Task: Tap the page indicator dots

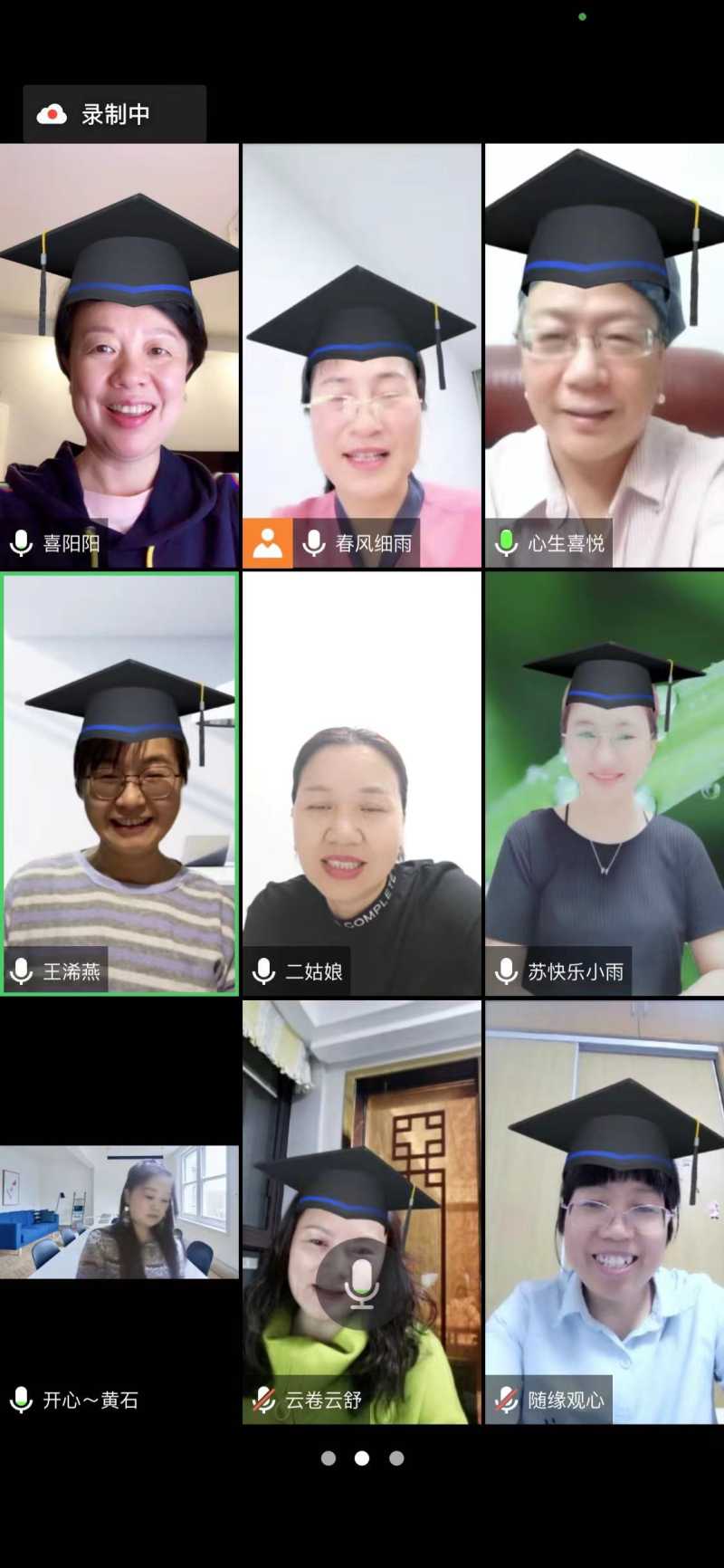Action: 362,1458
